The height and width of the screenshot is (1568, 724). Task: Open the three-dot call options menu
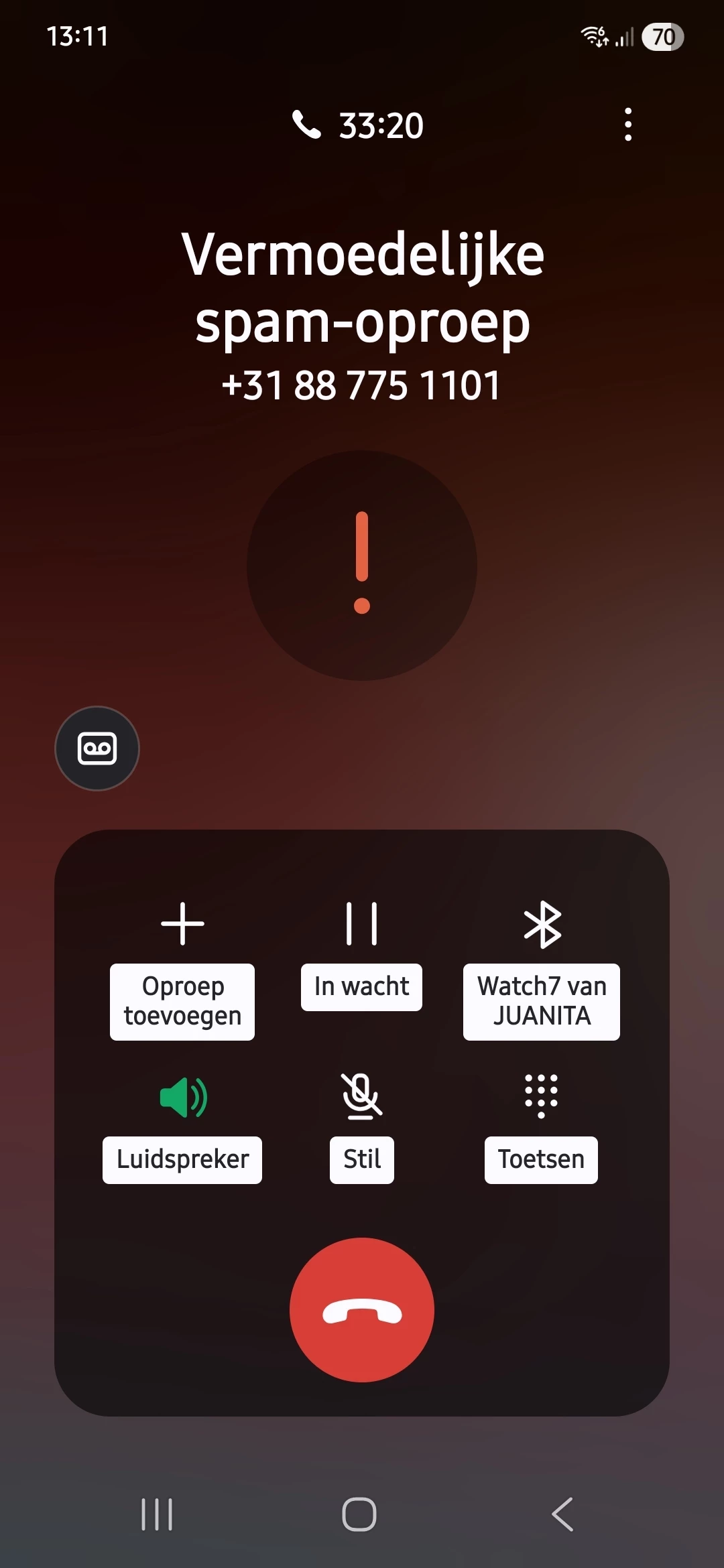(x=627, y=125)
